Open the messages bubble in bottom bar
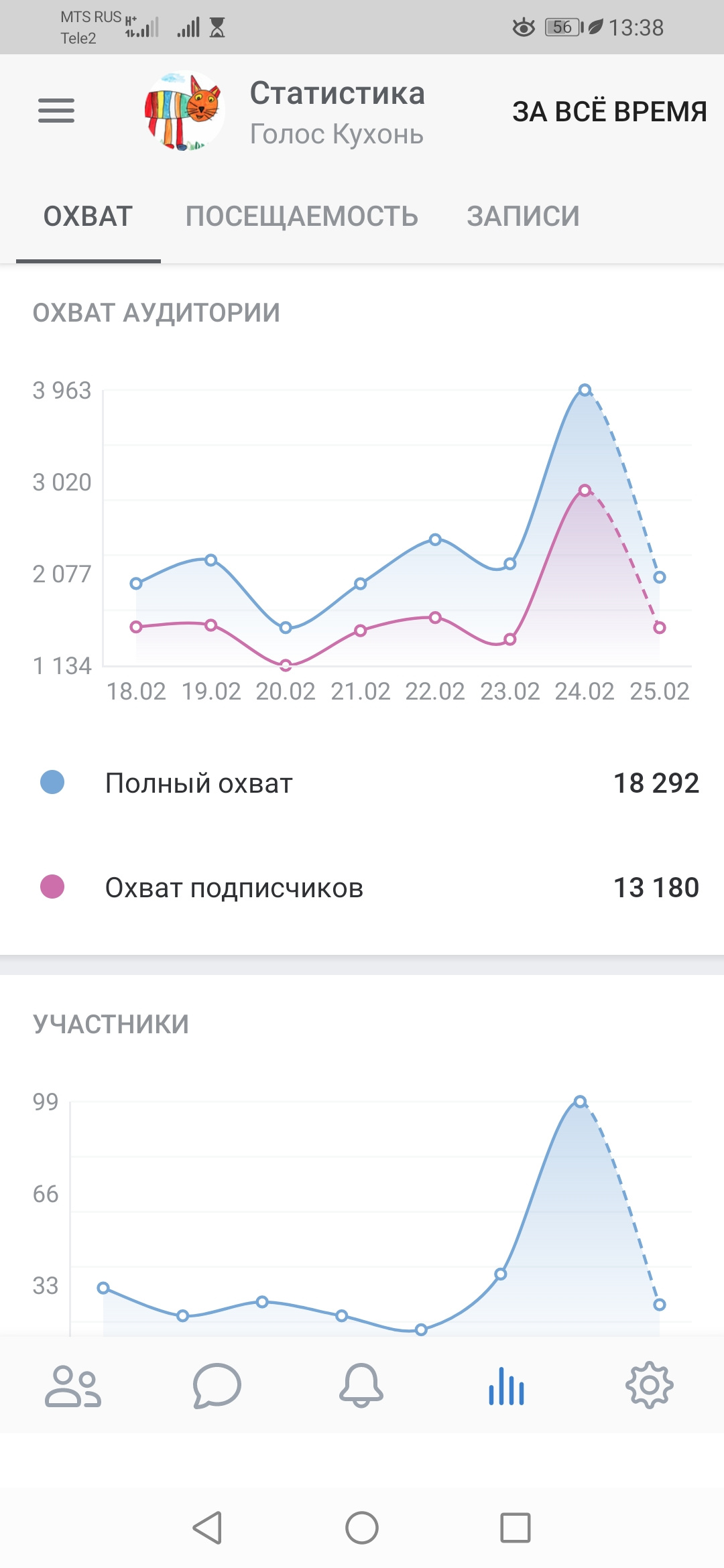 click(x=217, y=1386)
